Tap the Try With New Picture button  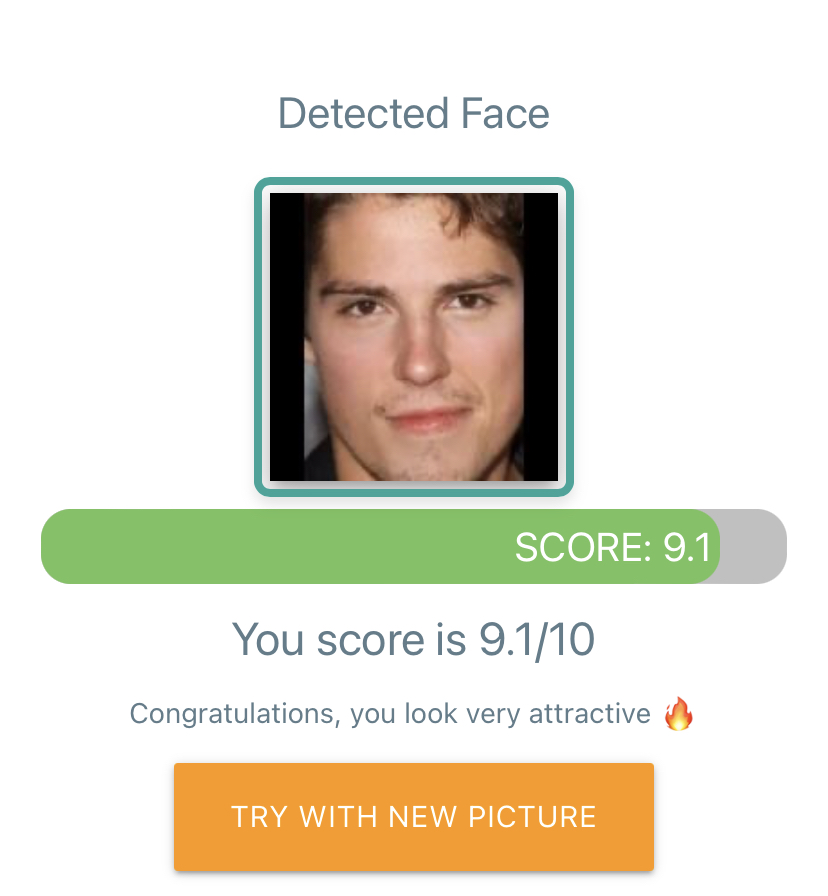[x=413, y=816]
